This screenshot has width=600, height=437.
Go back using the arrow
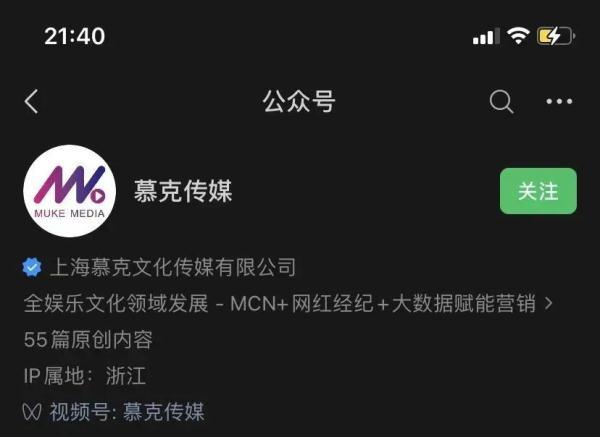click(31, 101)
